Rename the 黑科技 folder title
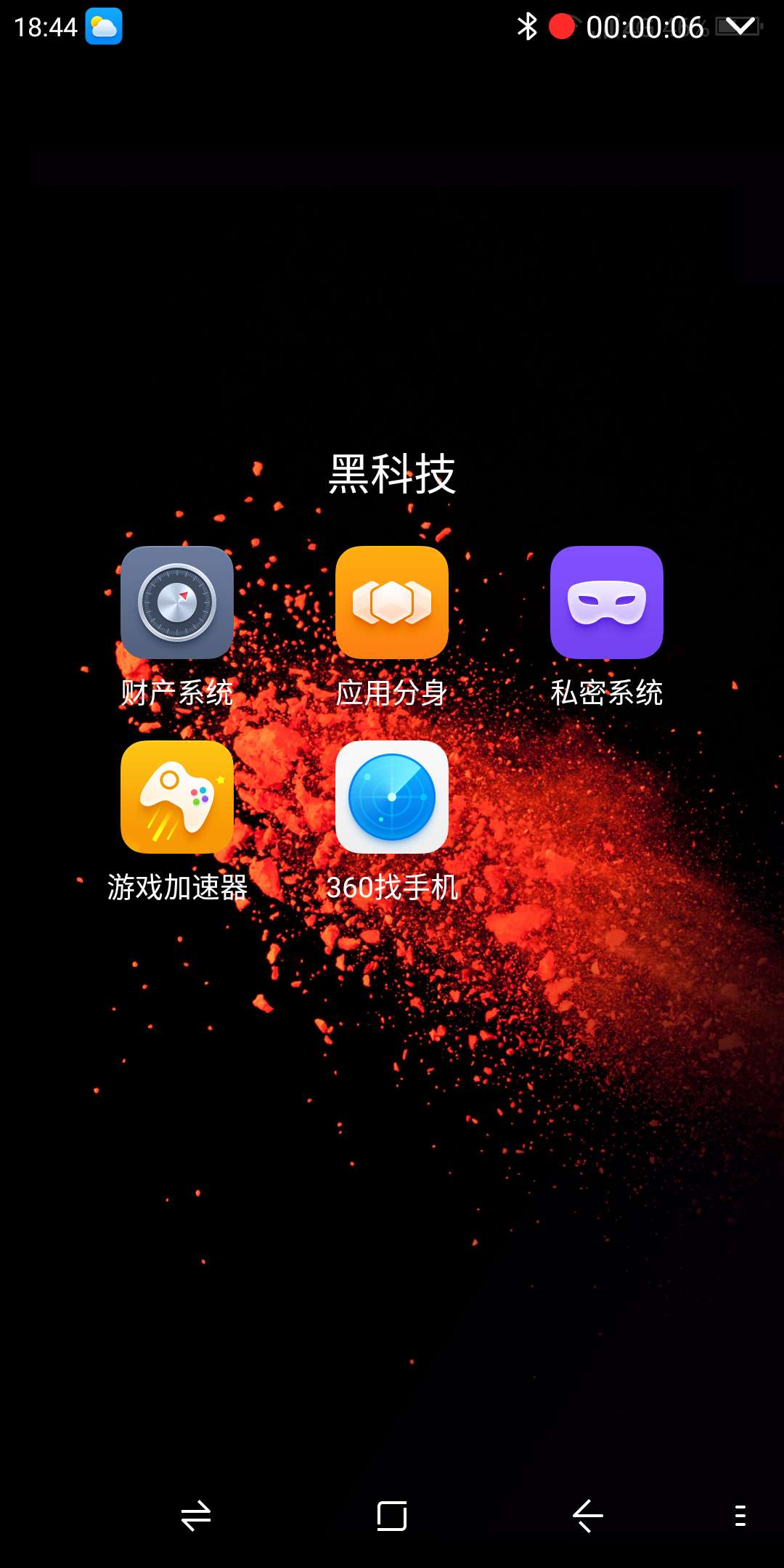Image resolution: width=784 pixels, height=1568 pixels. 392,474
